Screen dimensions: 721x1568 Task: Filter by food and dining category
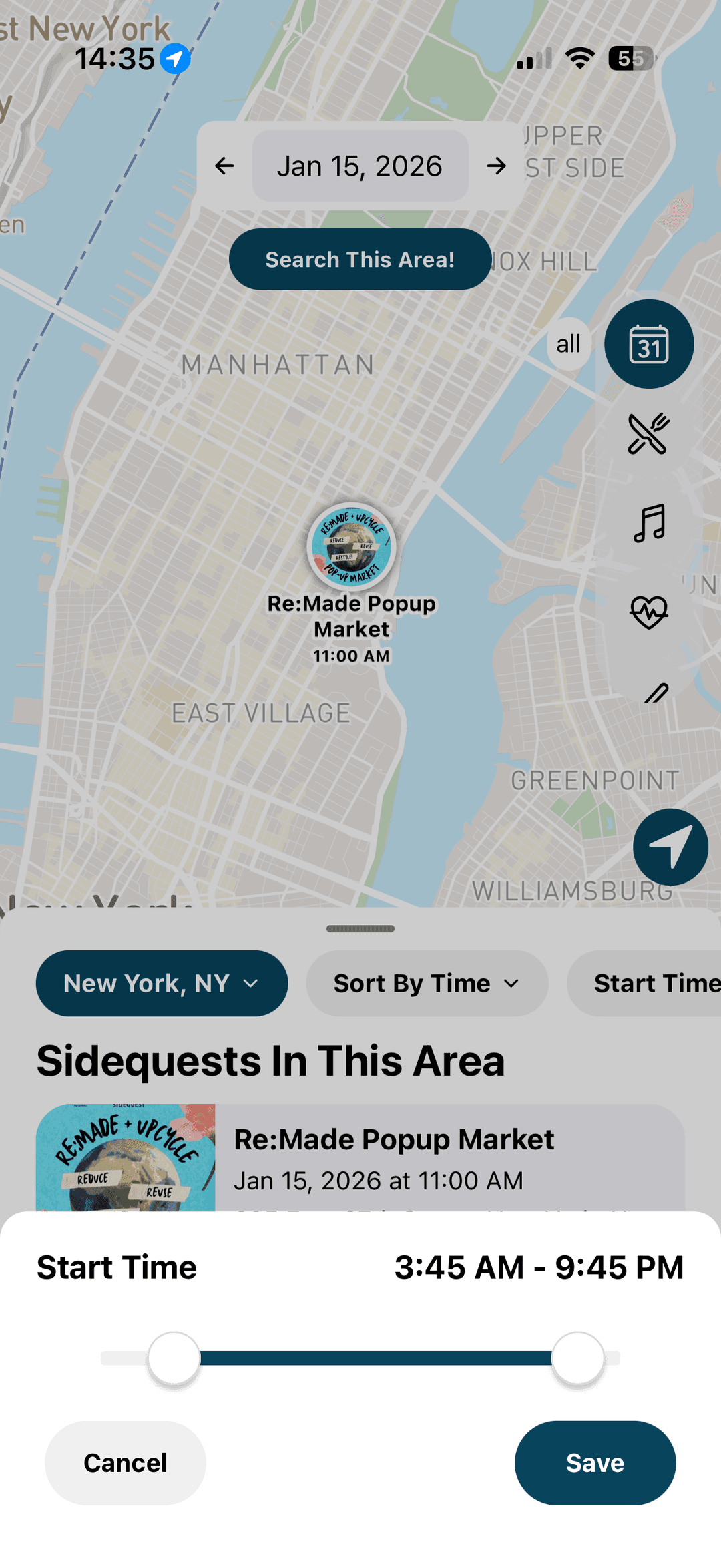click(x=648, y=433)
